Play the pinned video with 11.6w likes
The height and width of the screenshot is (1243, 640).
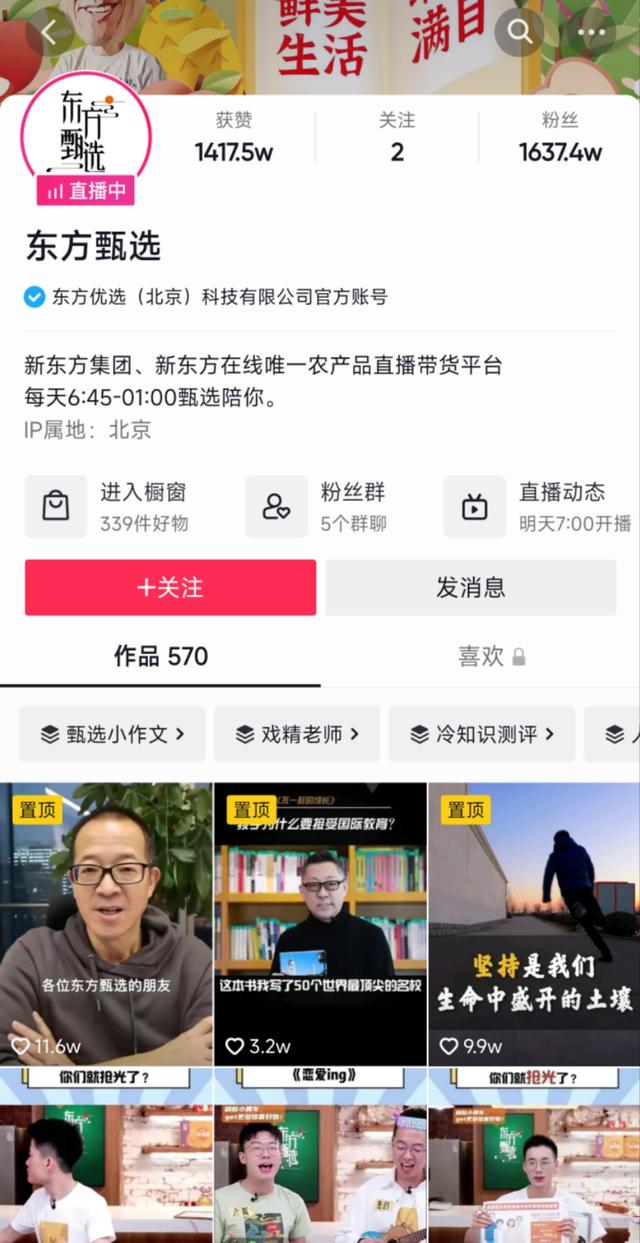tap(106, 923)
